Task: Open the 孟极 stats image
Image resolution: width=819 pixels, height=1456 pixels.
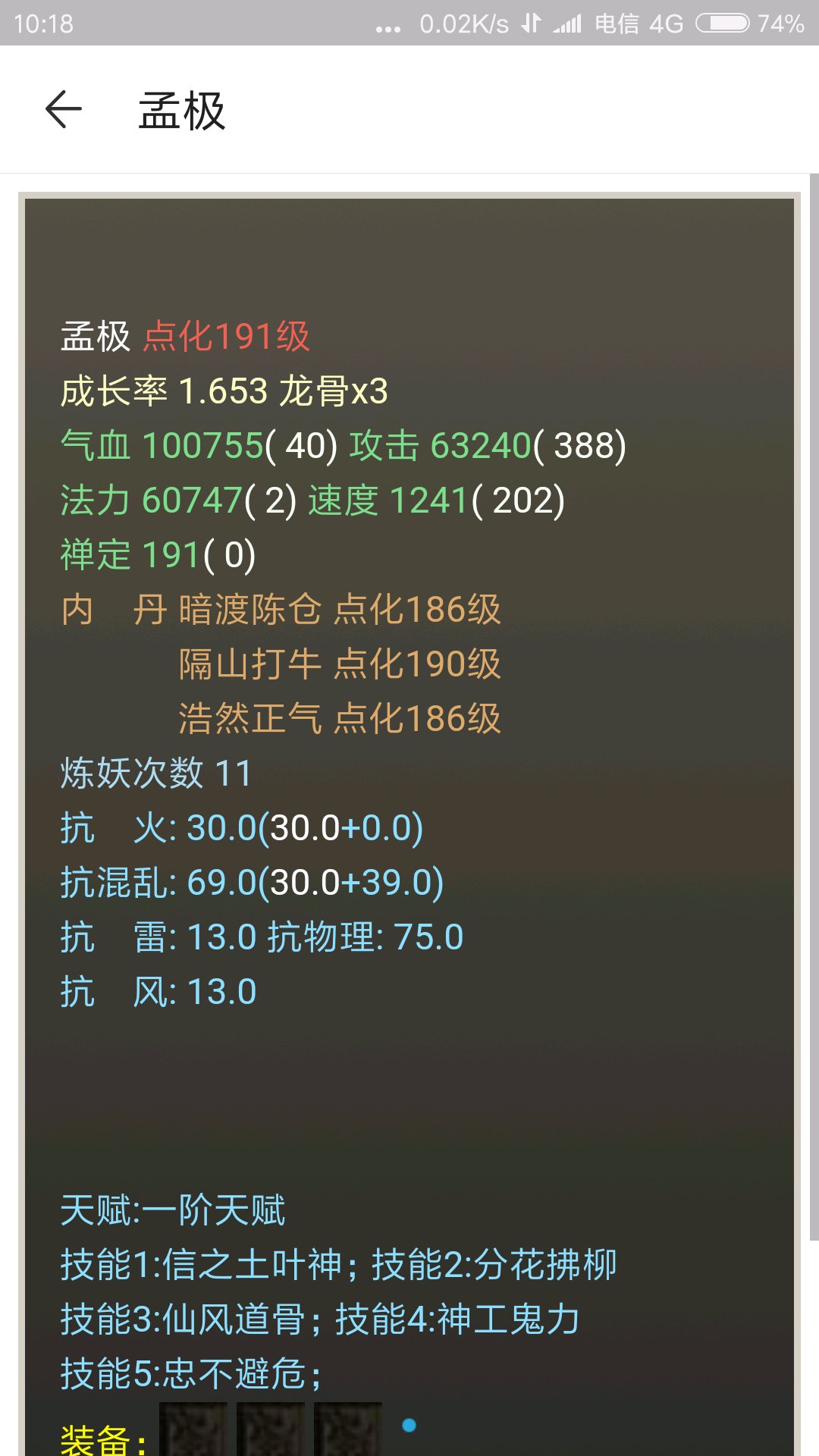Action: (409, 758)
